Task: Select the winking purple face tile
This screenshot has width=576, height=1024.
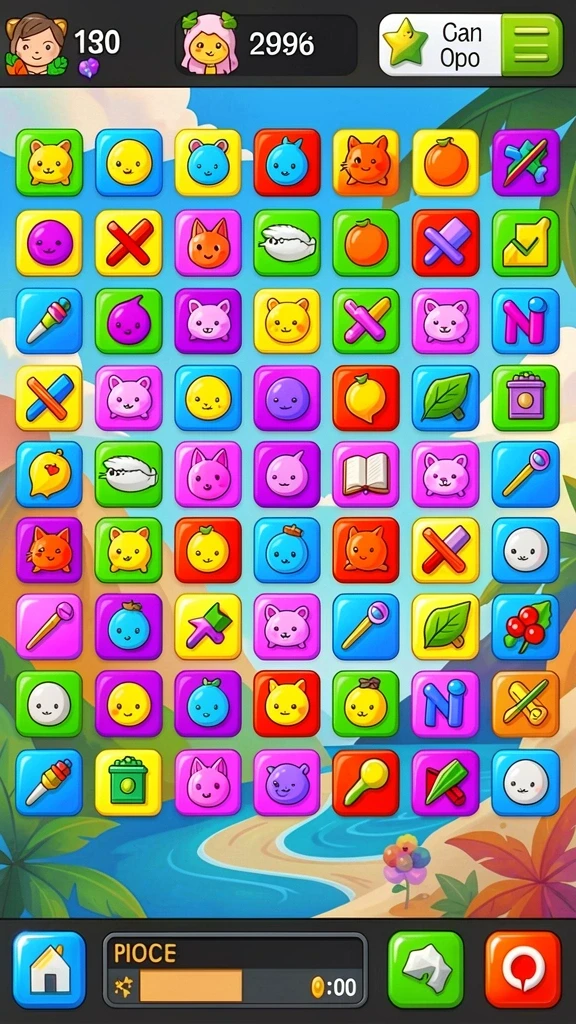Action: [287, 782]
